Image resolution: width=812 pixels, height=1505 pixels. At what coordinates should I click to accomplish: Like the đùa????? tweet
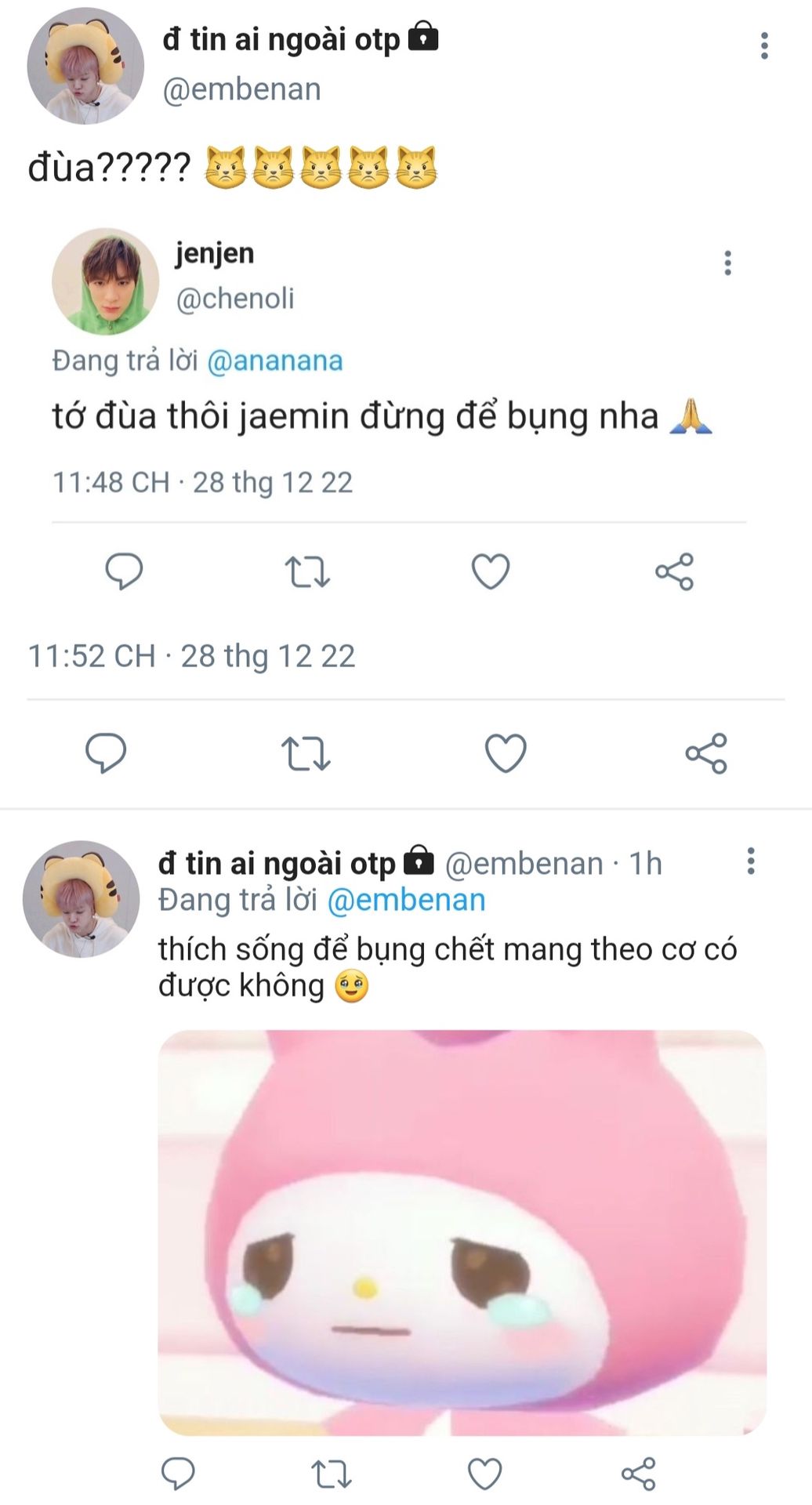506,753
